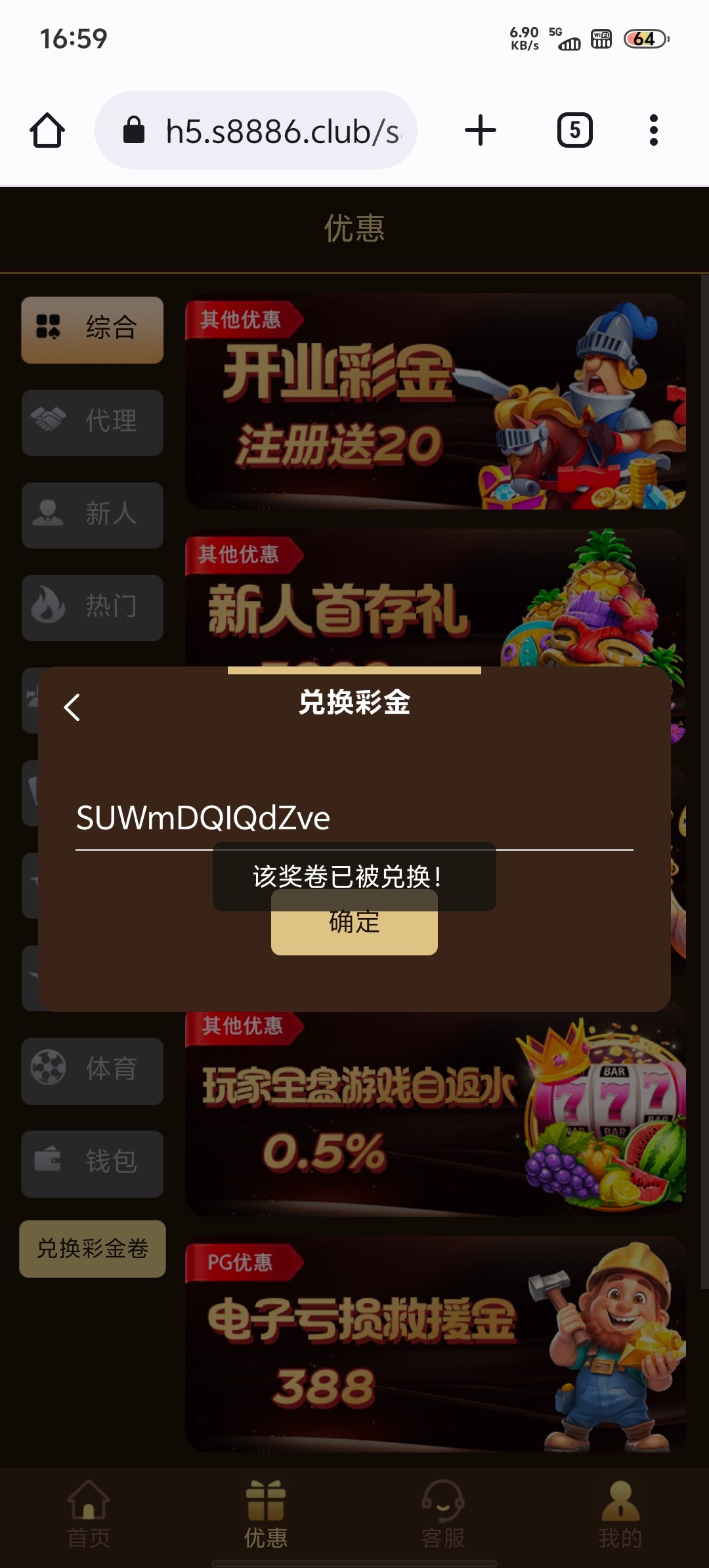709x1568 pixels.
Task: Open the browser home page
Action: pyautogui.click(x=47, y=130)
